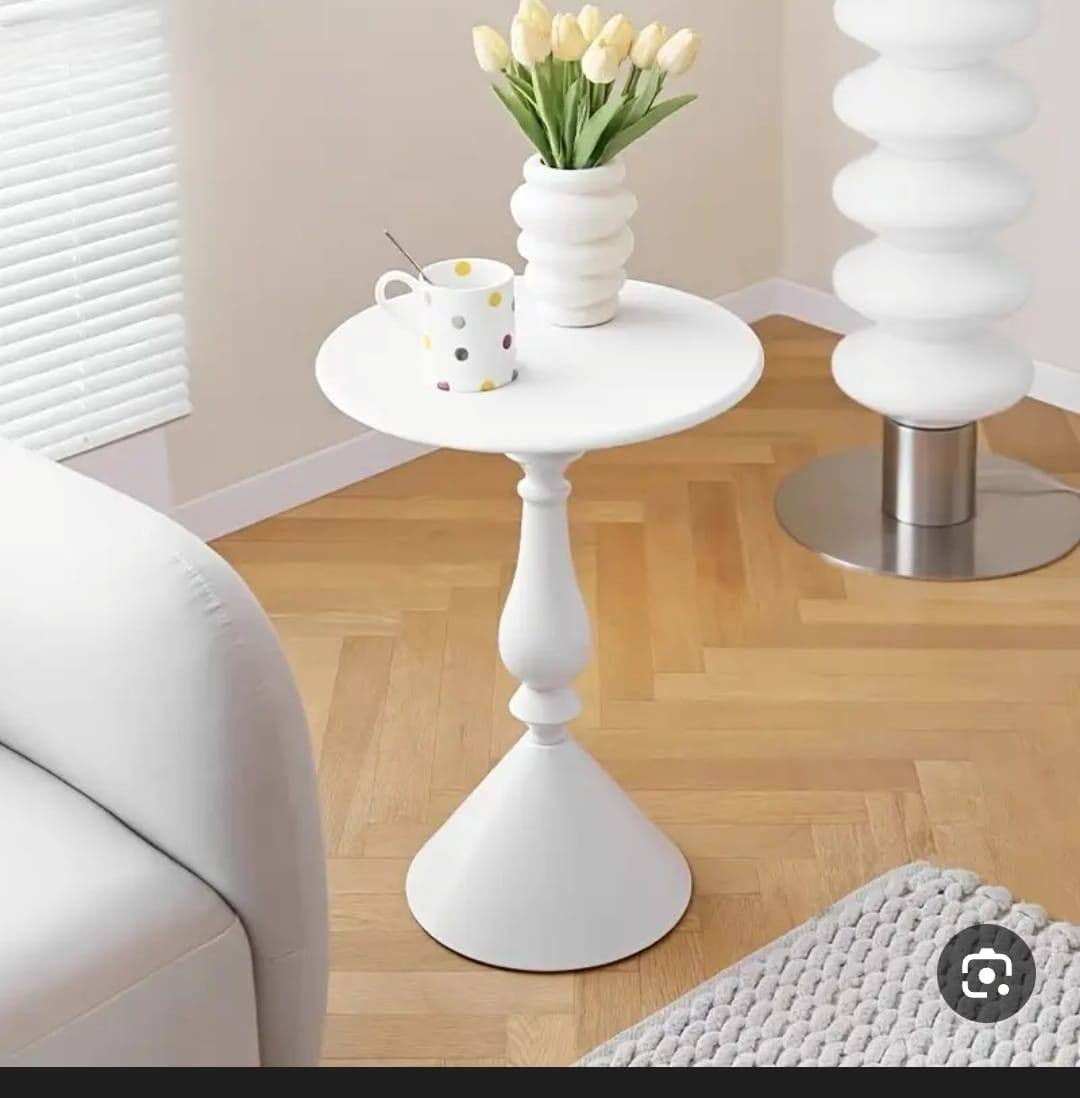
Task: Search this image with the Lens icon
Action: click(986, 973)
